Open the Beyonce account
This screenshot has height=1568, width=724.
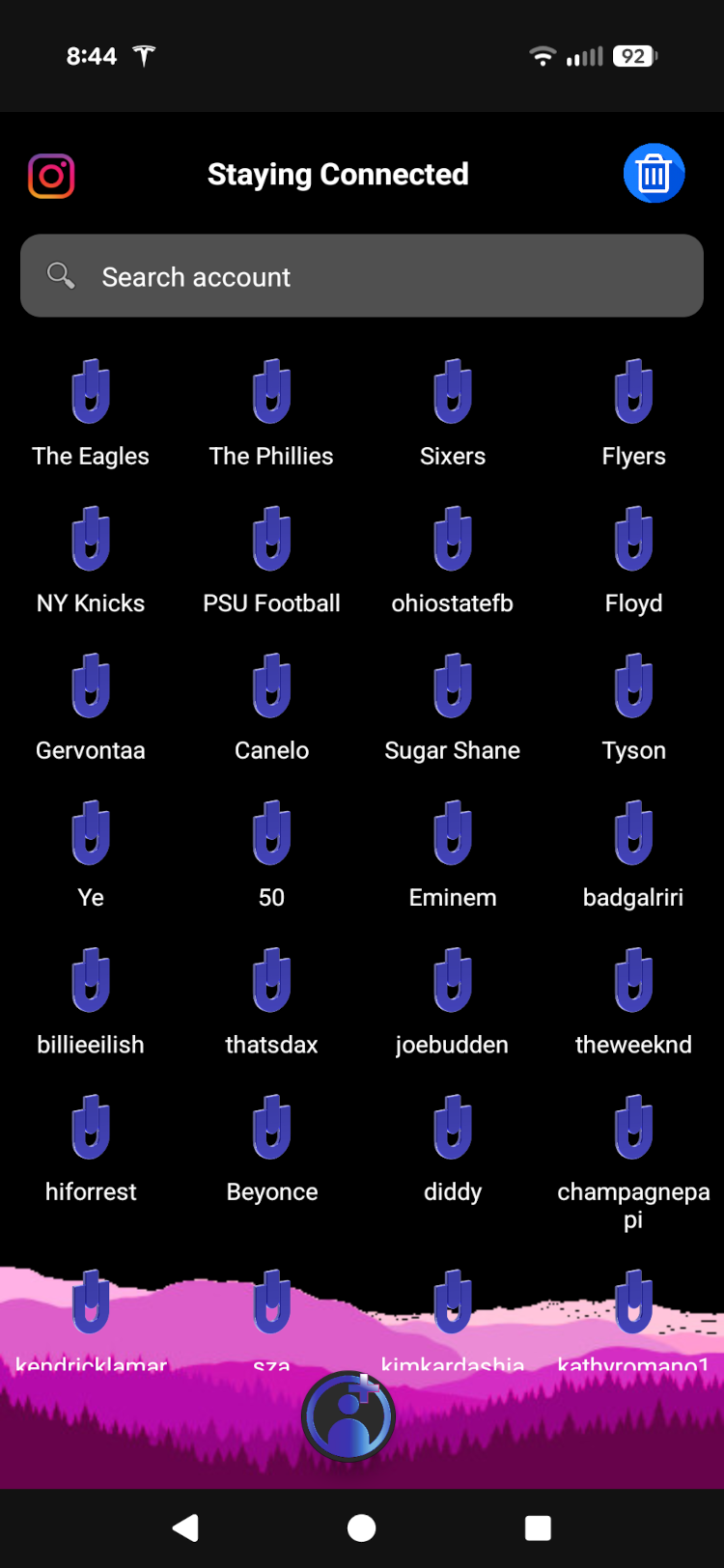tap(271, 1150)
